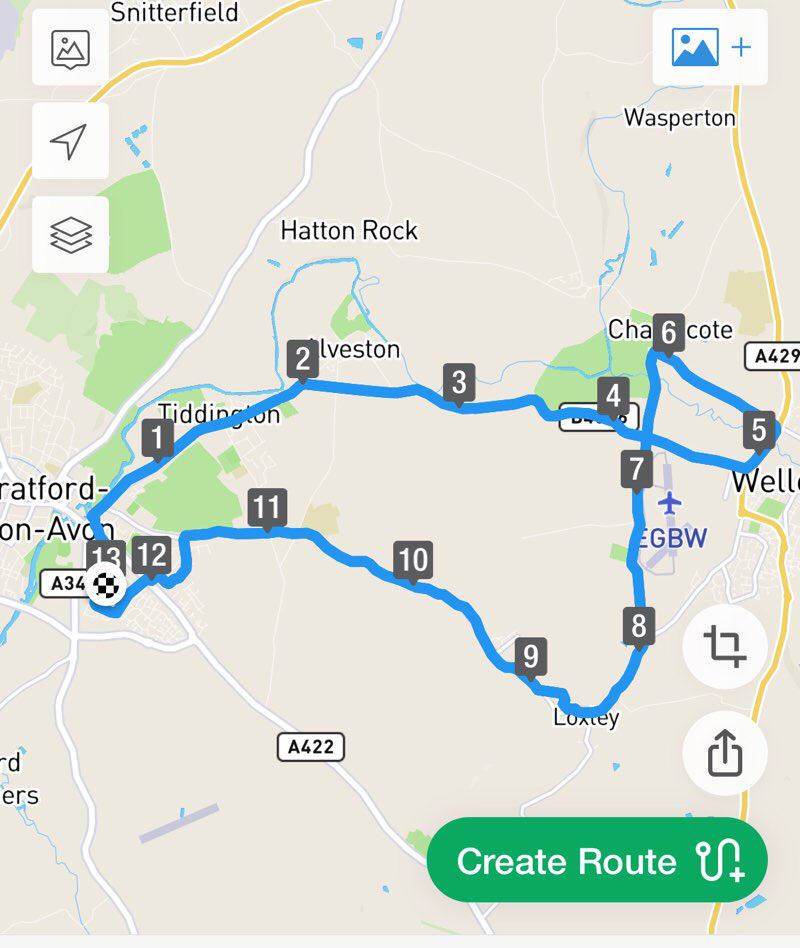Screen dimensions: 800x948
Task: Open the map image view button
Action: (70, 48)
